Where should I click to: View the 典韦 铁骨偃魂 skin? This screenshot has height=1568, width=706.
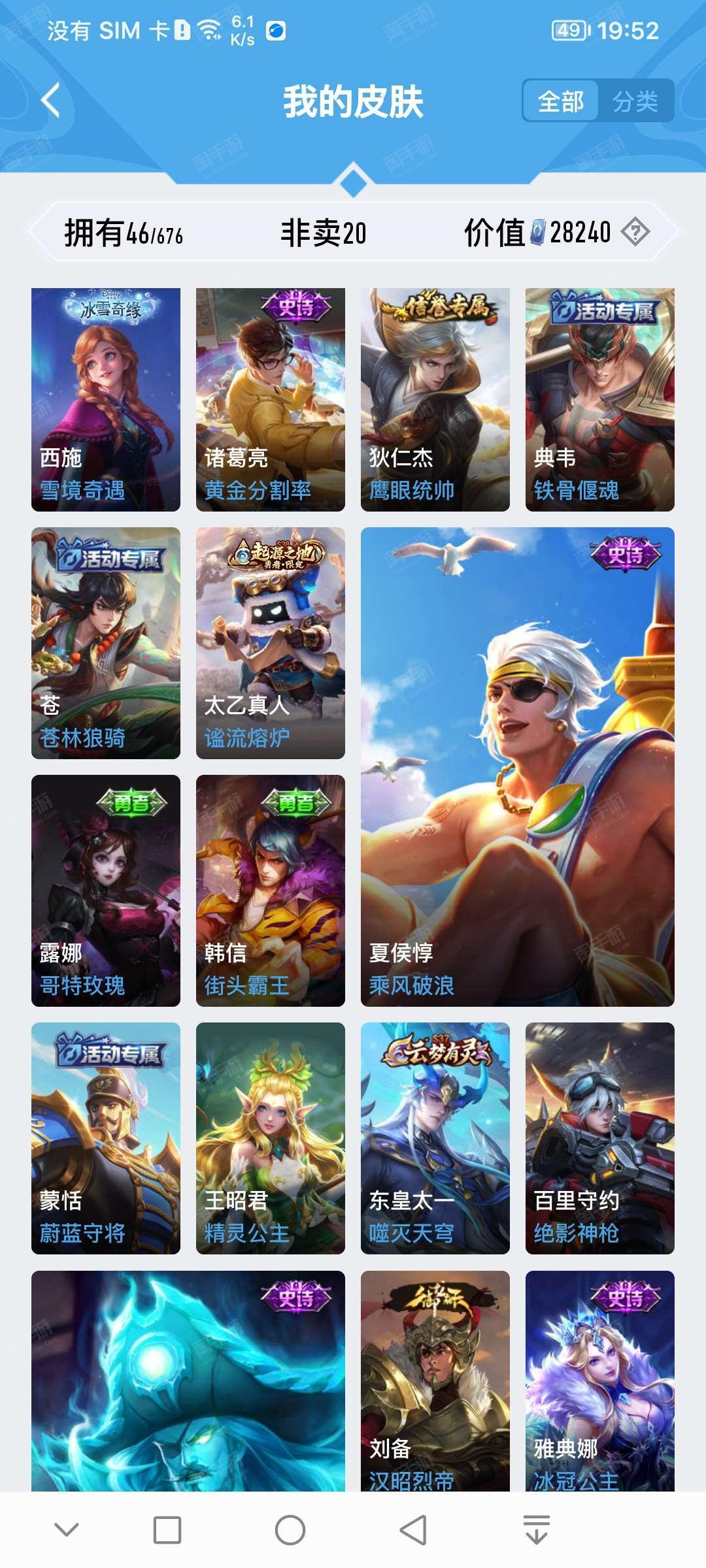[600, 399]
